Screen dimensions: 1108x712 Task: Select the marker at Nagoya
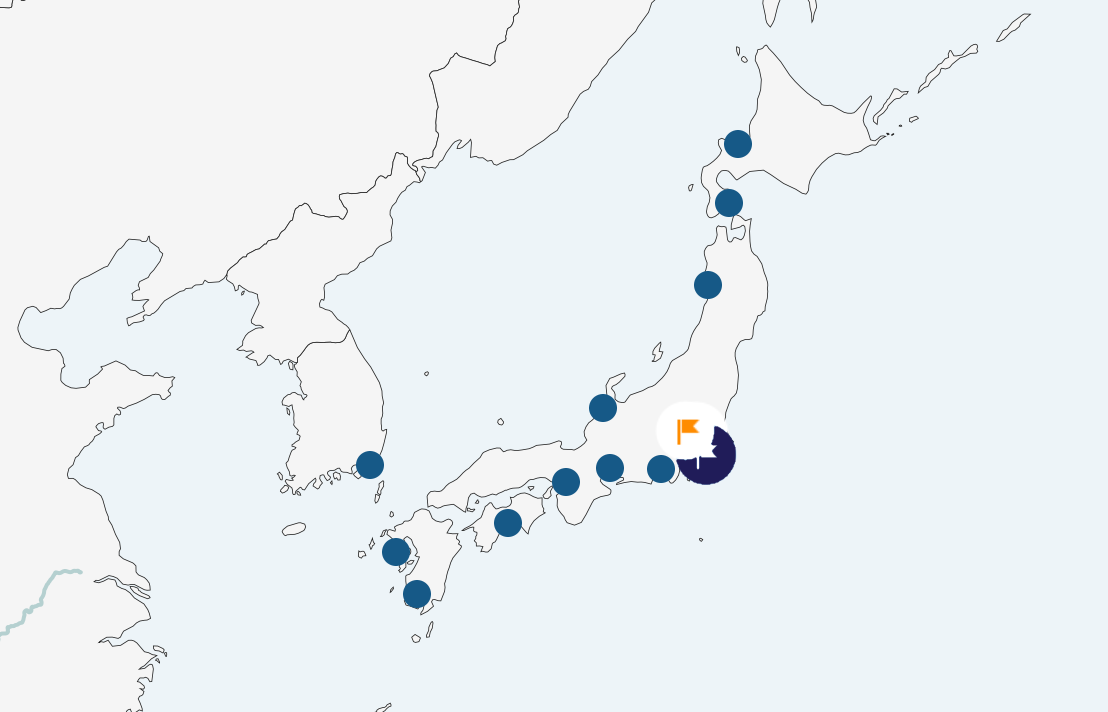click(x=610, y=468)
